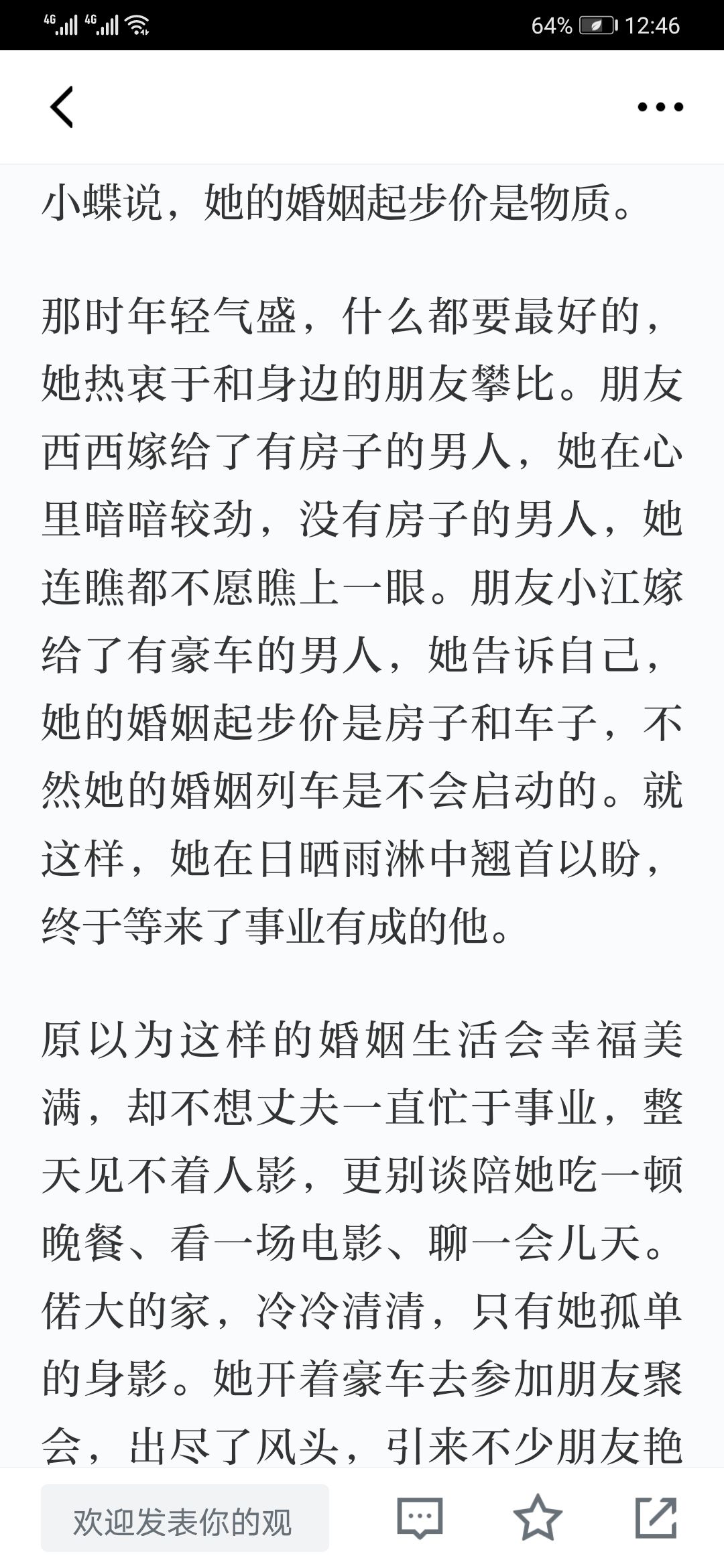
Task: Go back using the top-left arrow
Action: click(x=62, y=107)
